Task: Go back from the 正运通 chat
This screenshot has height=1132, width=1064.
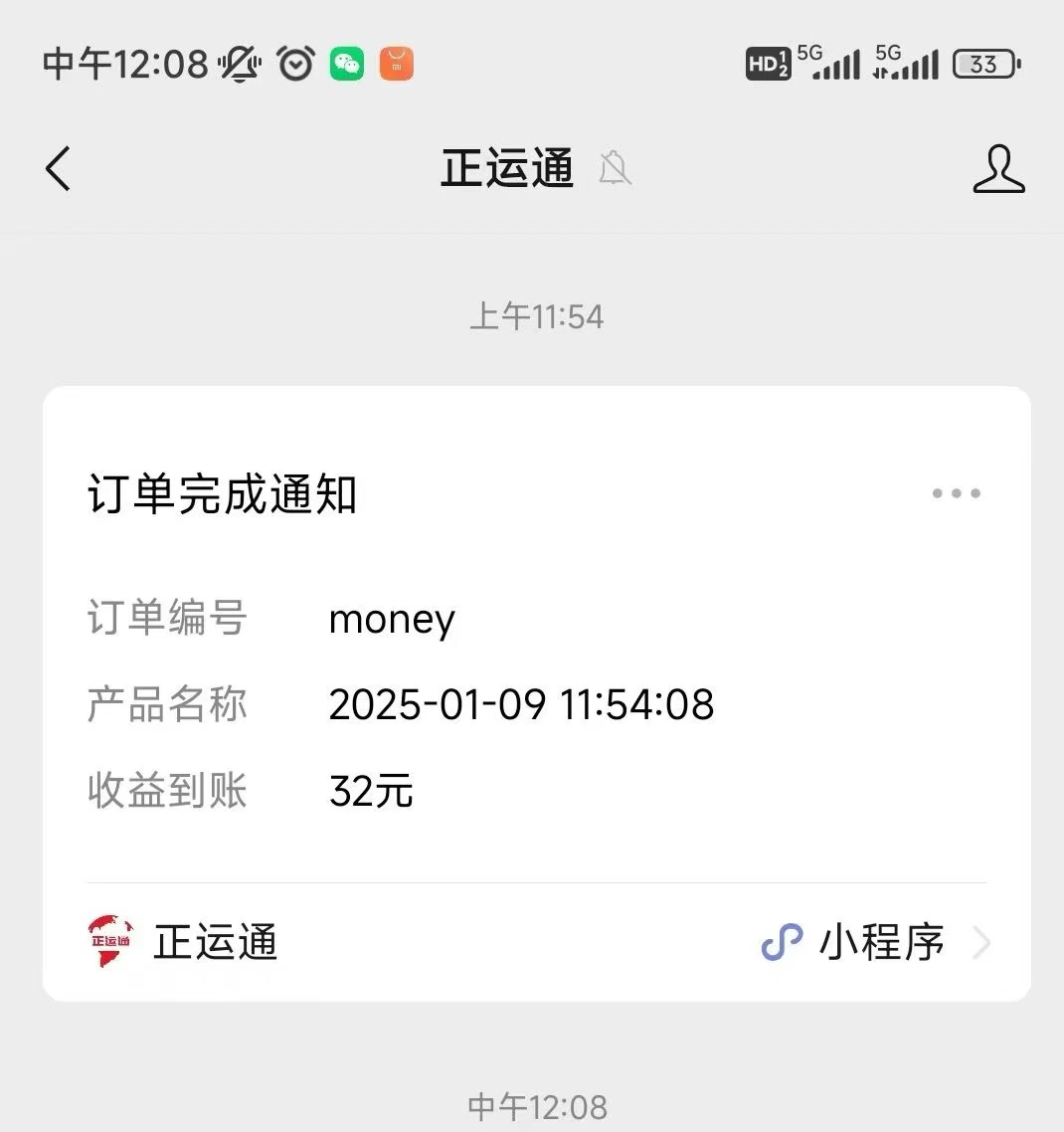Action: point(59,168)
